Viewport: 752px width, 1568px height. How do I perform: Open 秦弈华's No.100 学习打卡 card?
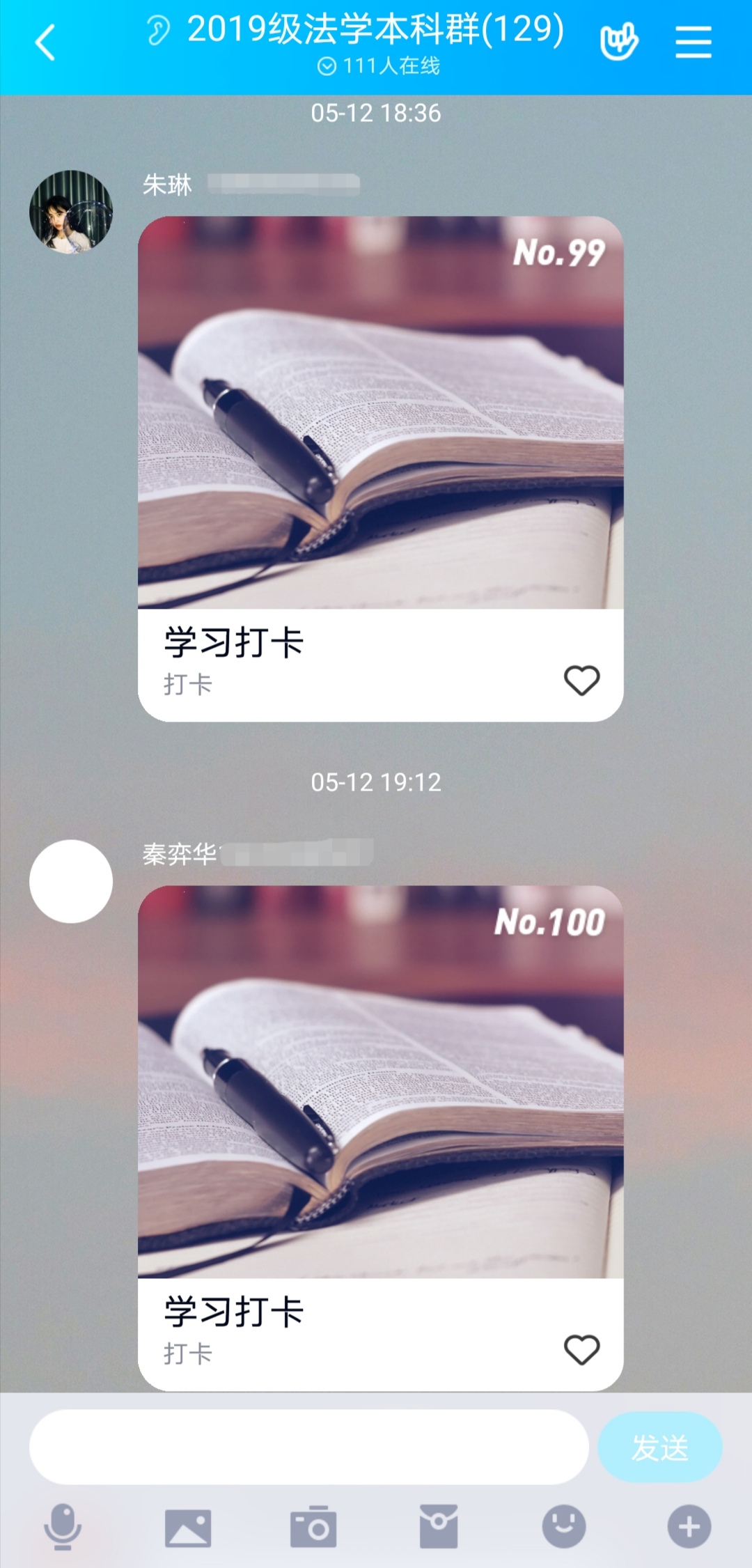(380, 1101)
